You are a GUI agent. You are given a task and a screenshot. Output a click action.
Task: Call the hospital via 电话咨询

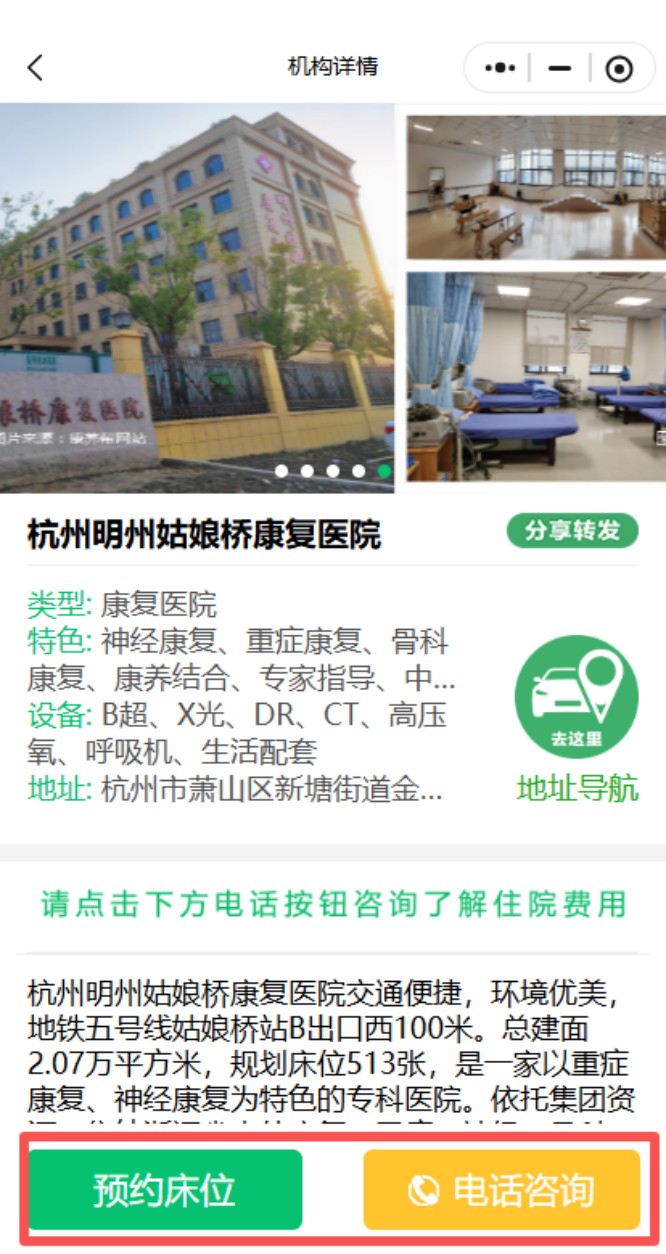point(501,1190)
